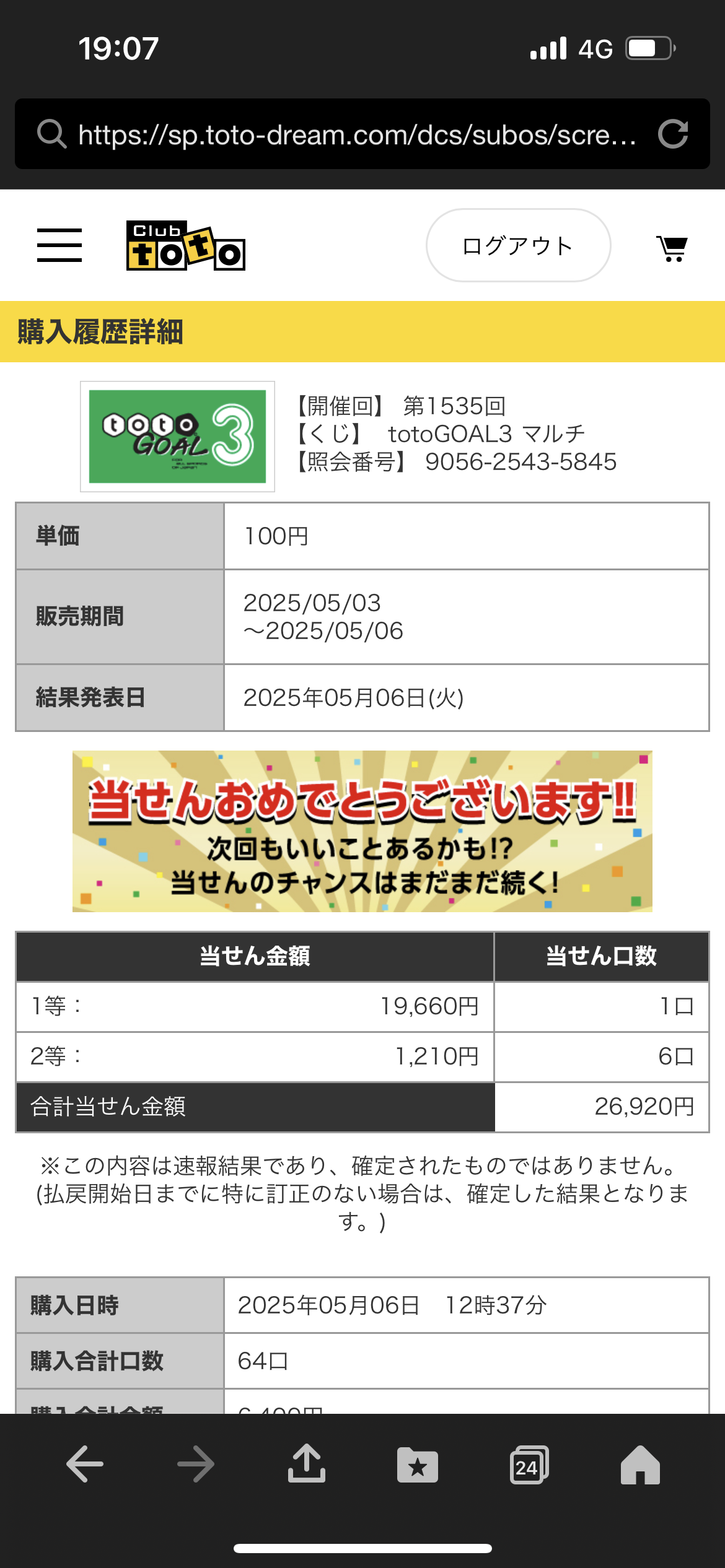
Task: Open the shopping cart
Action: [x=672, y=248]
